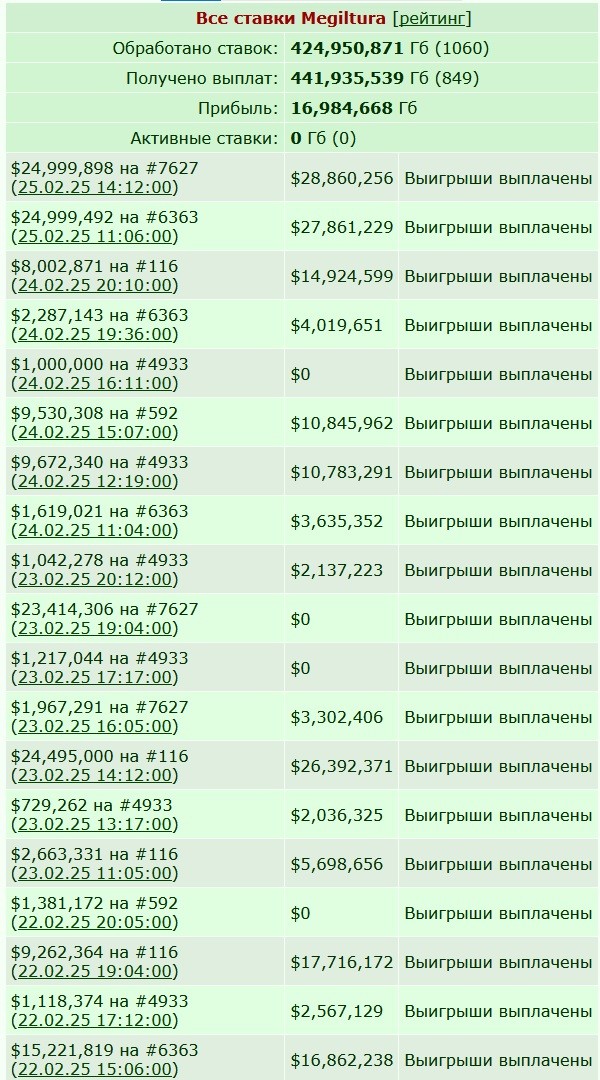Open bet dated 22.02.25 17:12:00

(x=94, y=1019)
